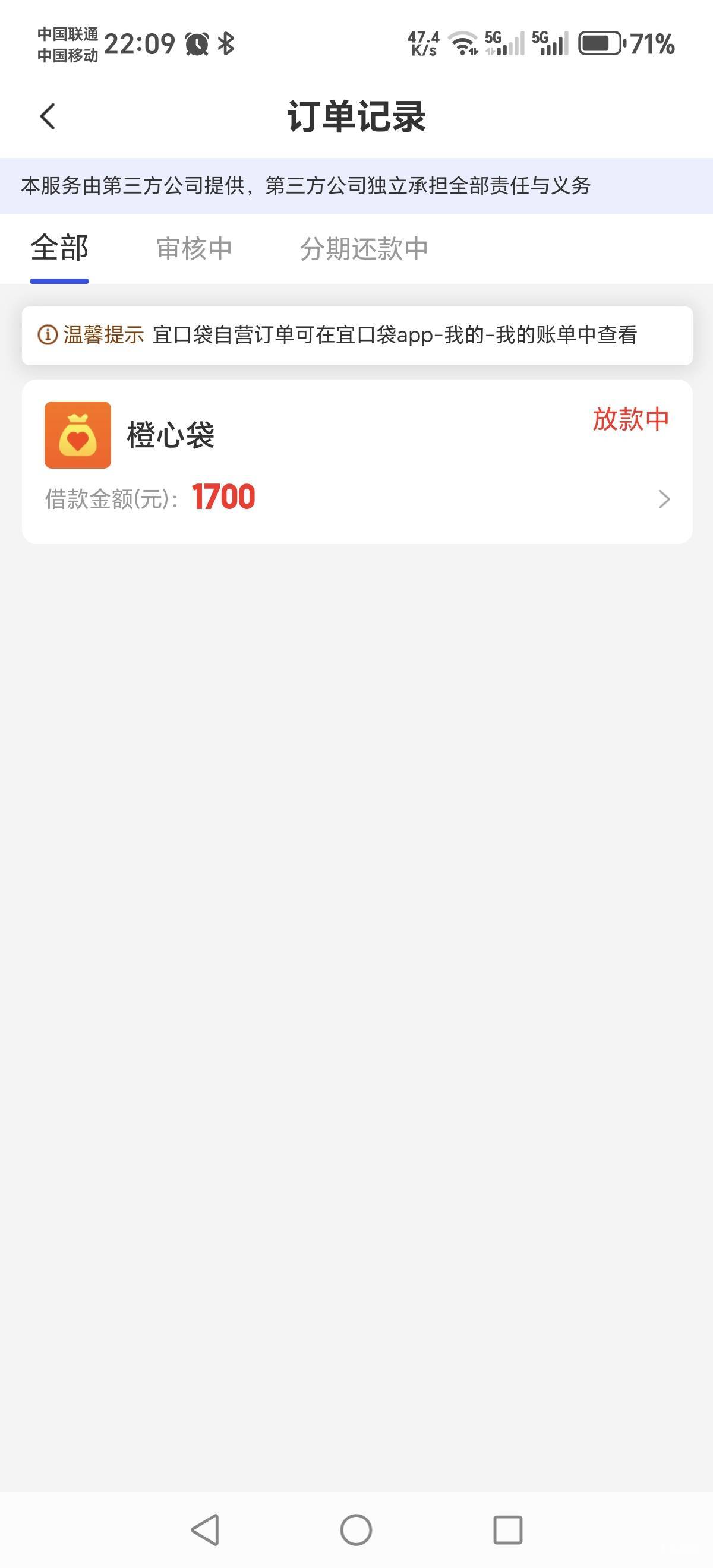Screen dimensions: 713x1568
Task: Open the 橙心袋 loan order card
Action: click(x=357, y=461)
